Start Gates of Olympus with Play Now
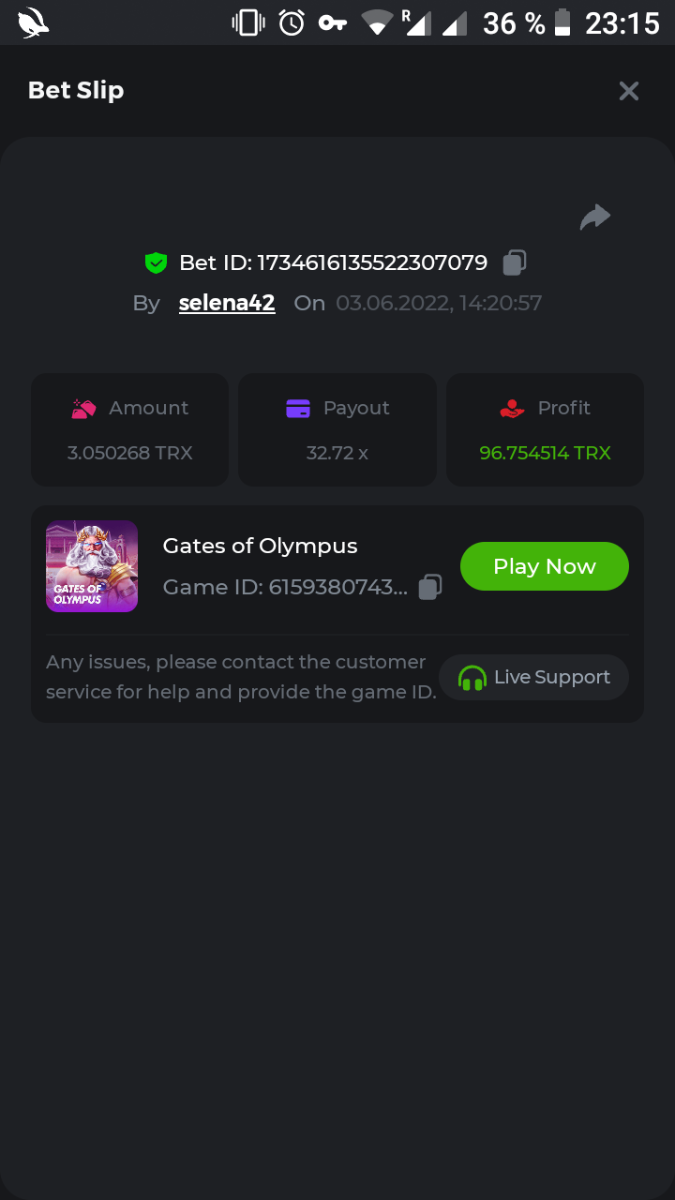Viewport: 675px width, 1200px height. coord(544,566)
